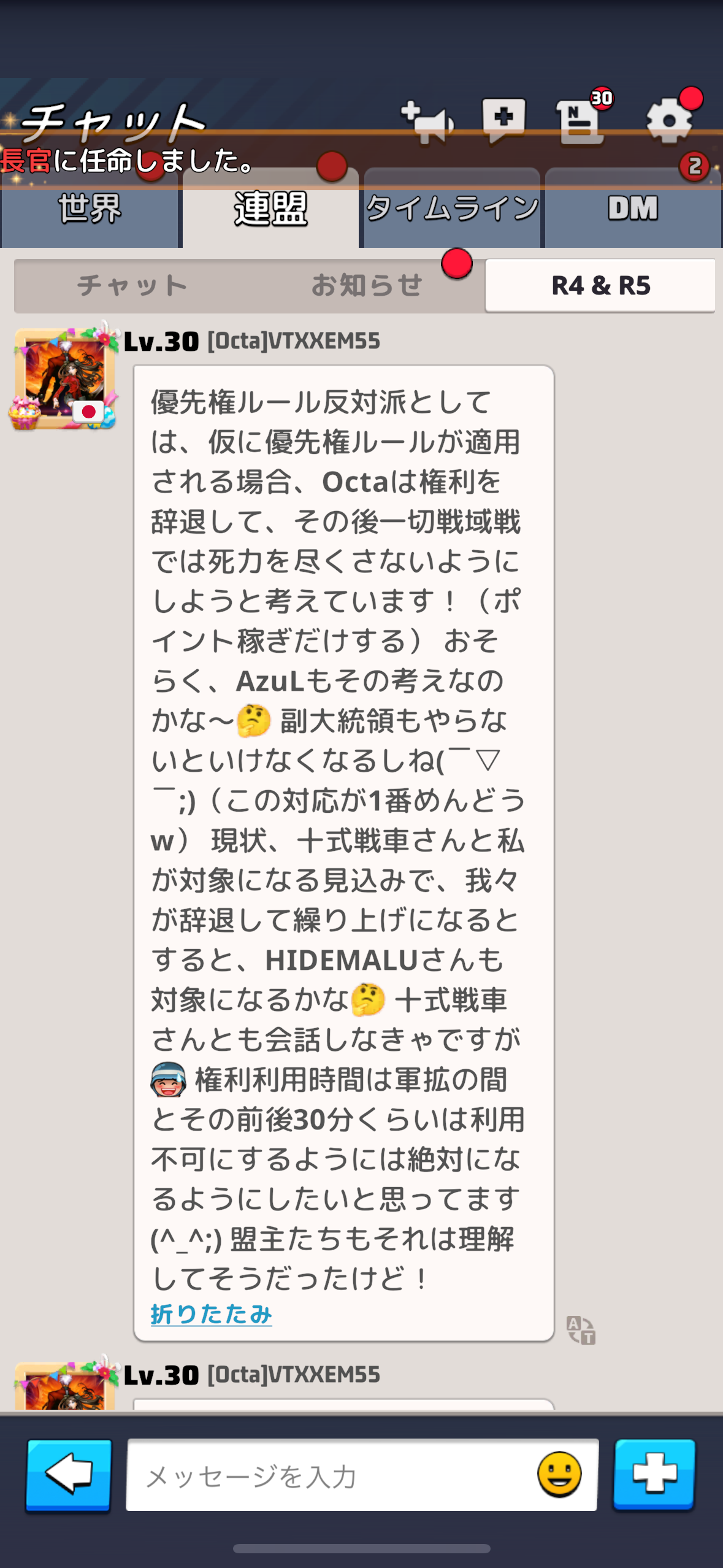
Task: Open chat settings gear
Action: [x=670, y=120]
